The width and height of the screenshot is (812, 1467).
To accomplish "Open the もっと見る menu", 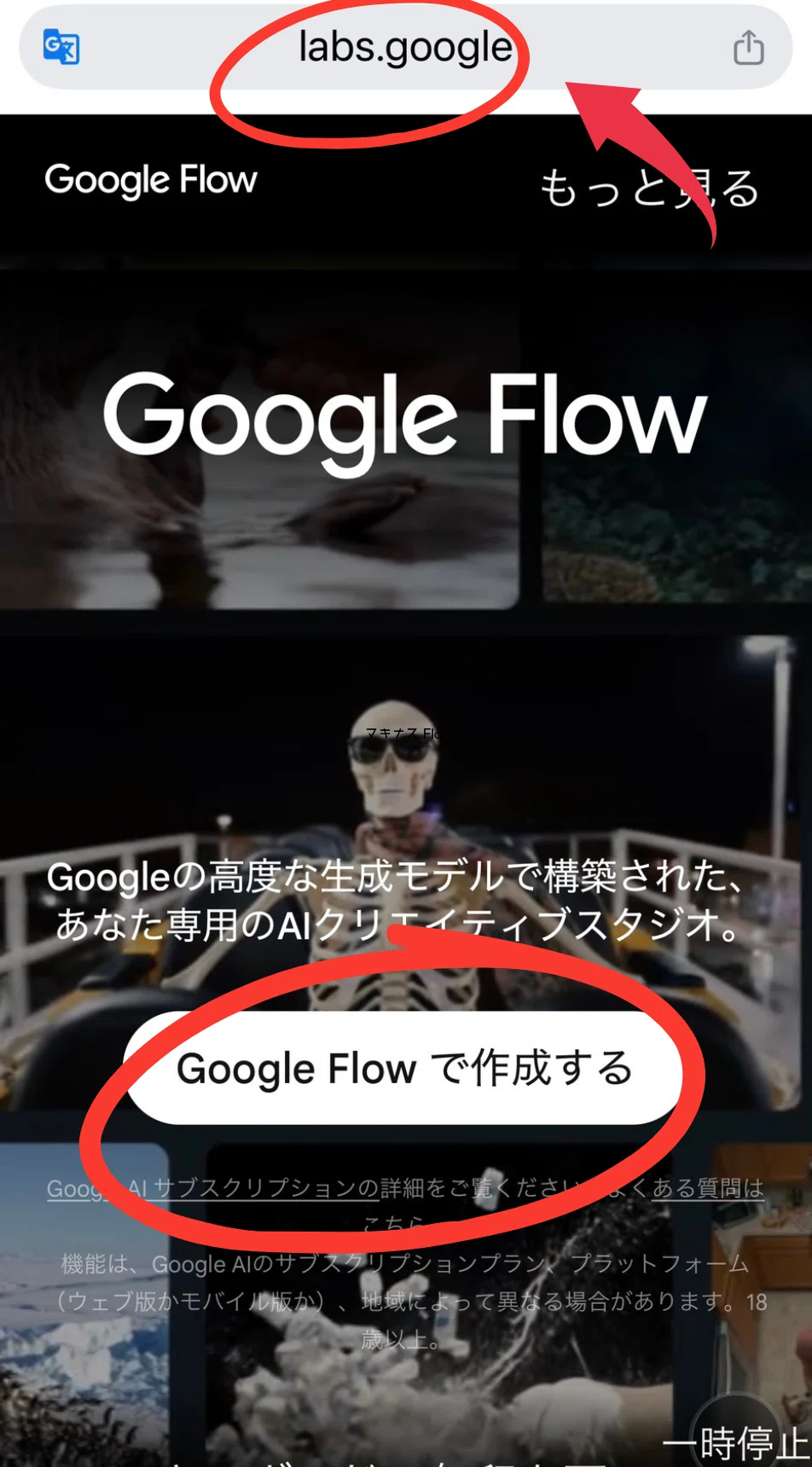I will 649,188.
